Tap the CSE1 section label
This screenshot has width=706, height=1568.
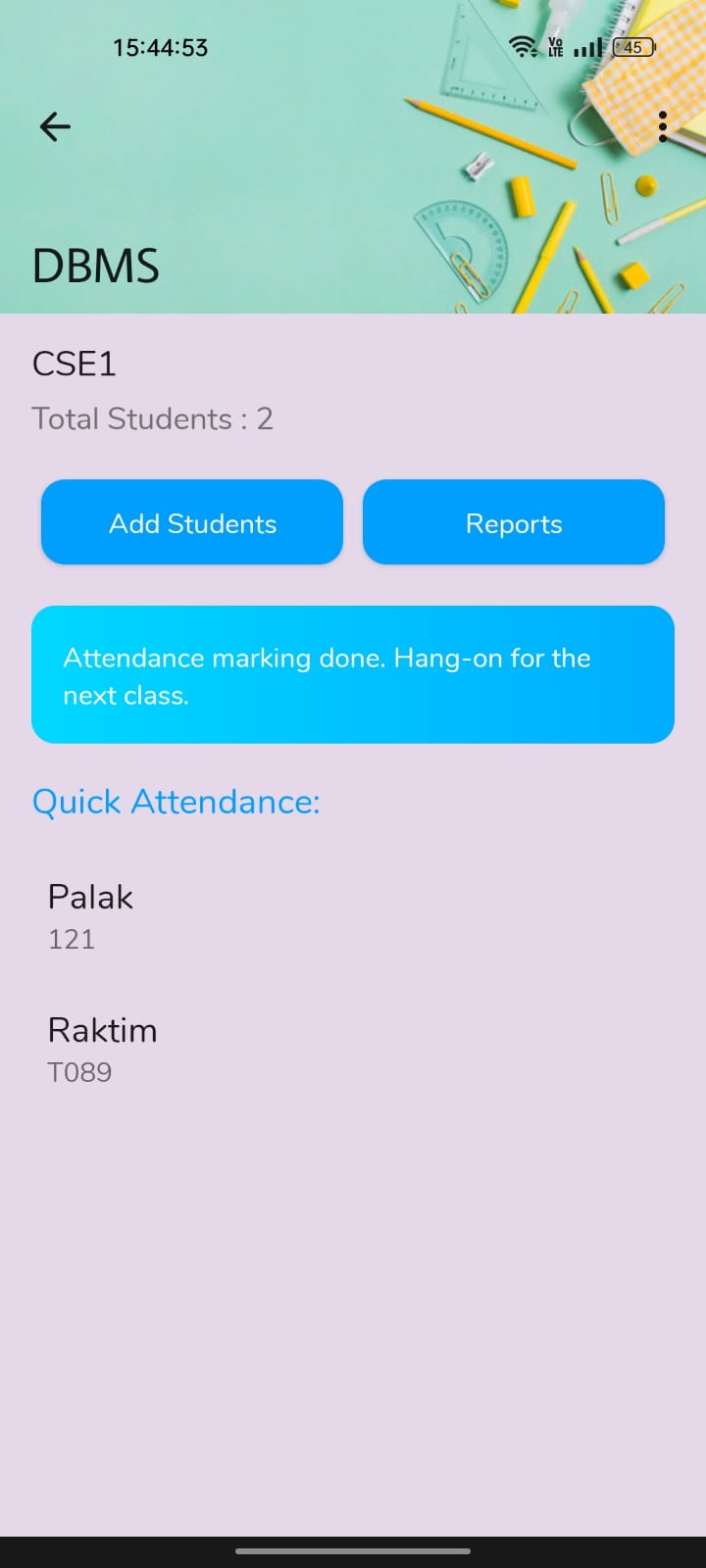(x=75, y=364)
